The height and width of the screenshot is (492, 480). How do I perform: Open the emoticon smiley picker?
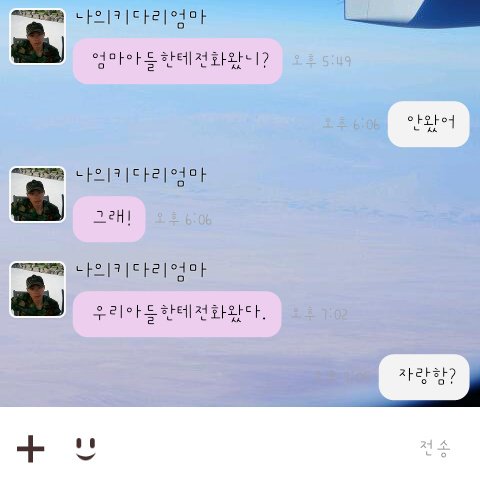coord(86,449)
